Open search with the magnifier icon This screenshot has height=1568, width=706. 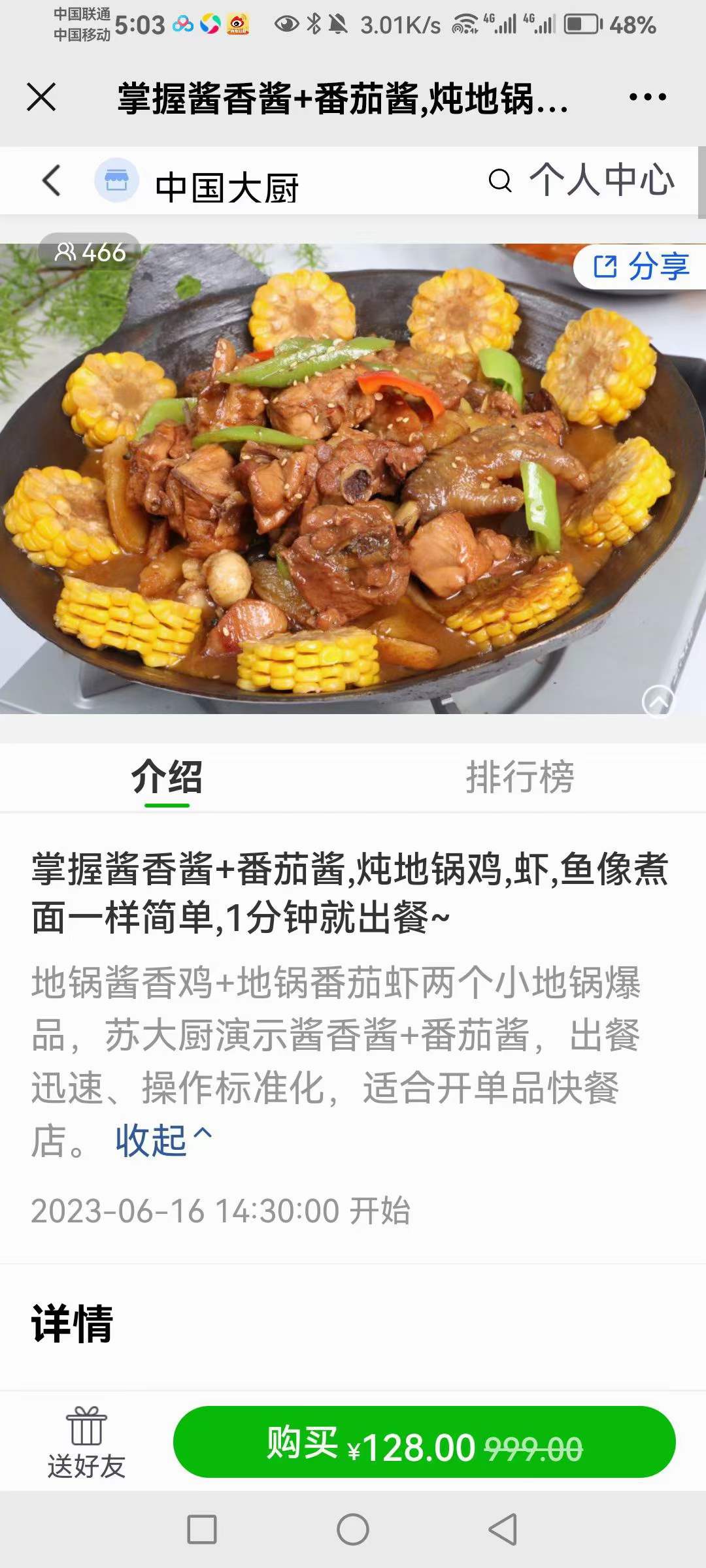[x=501, y=182]
